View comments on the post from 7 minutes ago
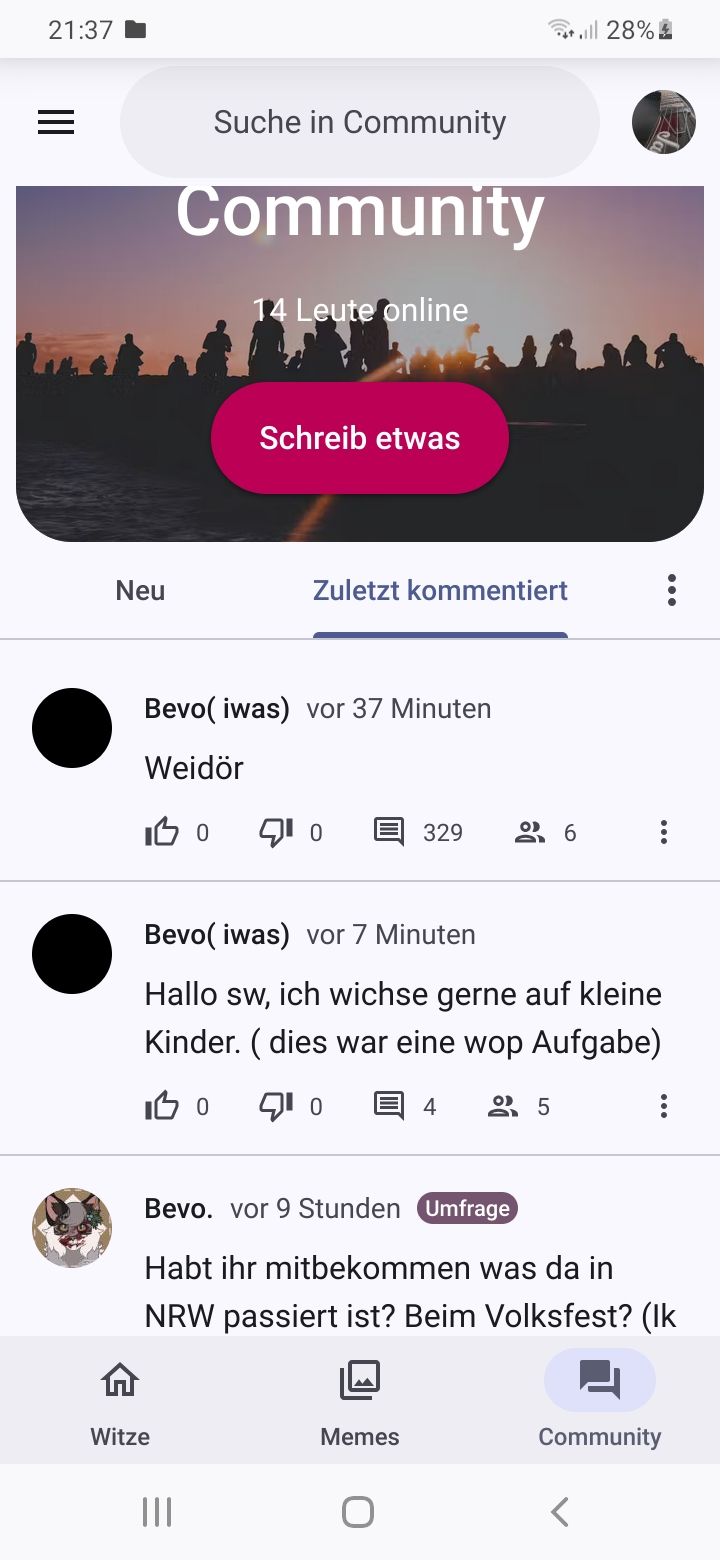The width and height of the screenshot is (720, 1560). pyautogui.click(x=389, y=1106)
